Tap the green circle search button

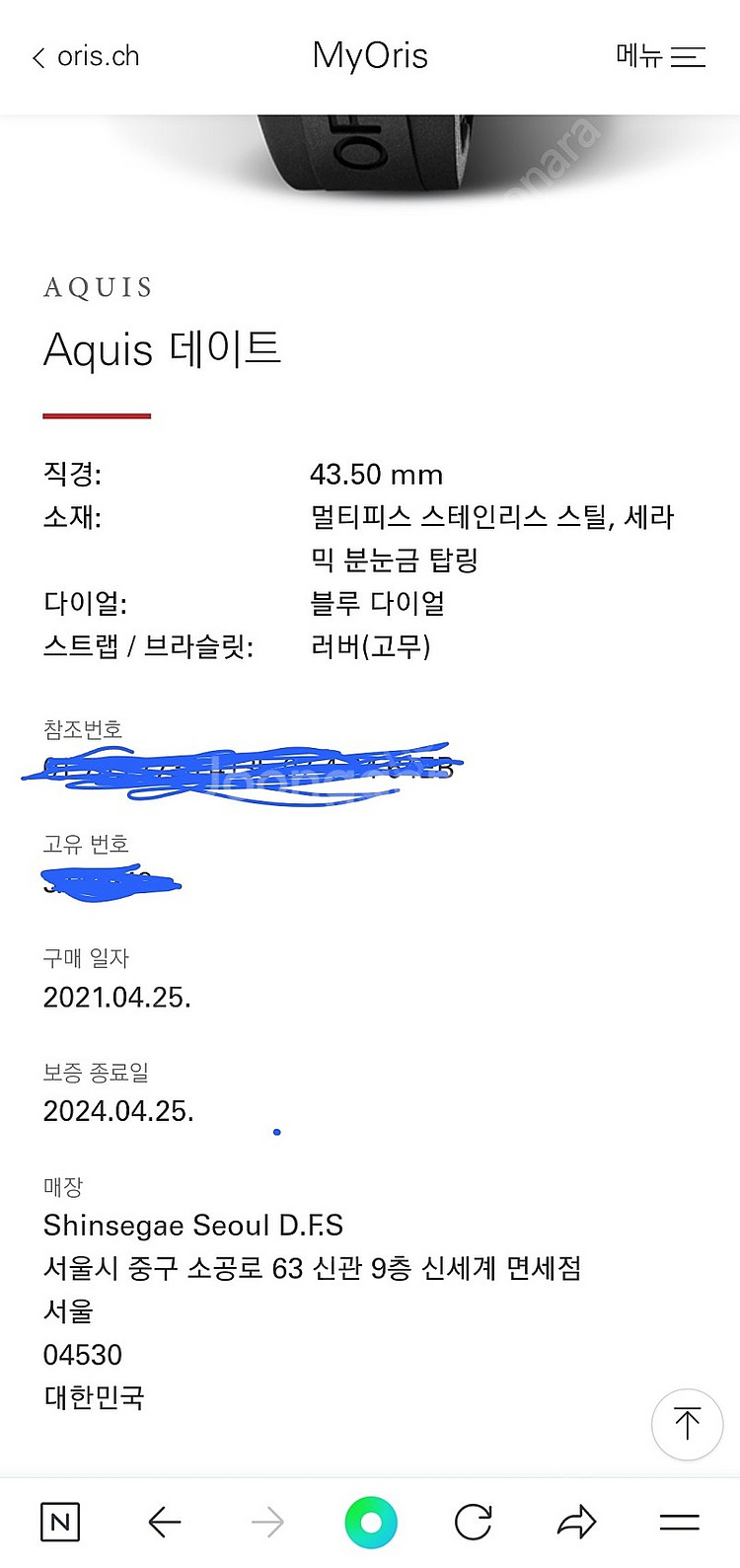pos(371,1523)
